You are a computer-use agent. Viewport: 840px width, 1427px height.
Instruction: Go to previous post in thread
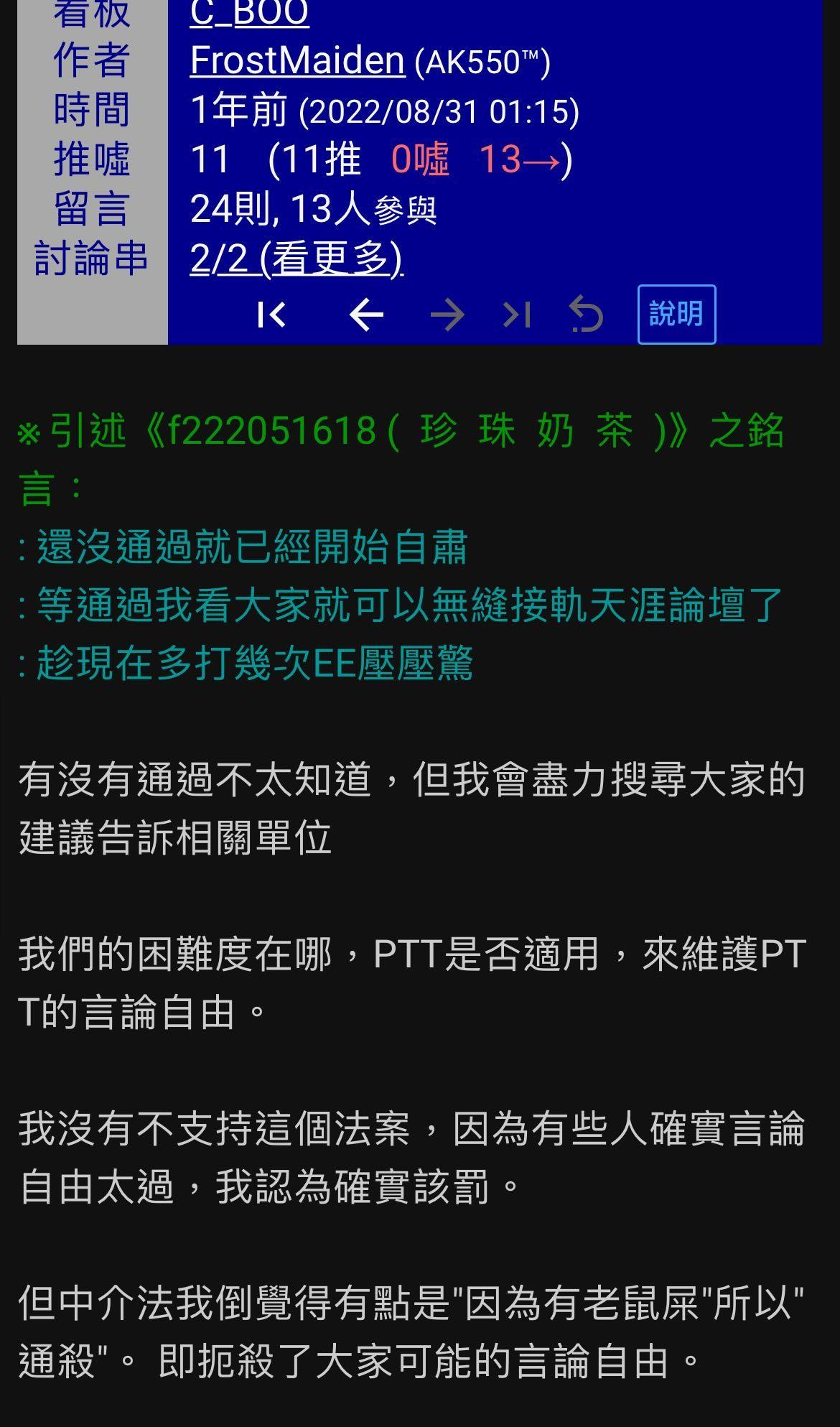(366, 315)
